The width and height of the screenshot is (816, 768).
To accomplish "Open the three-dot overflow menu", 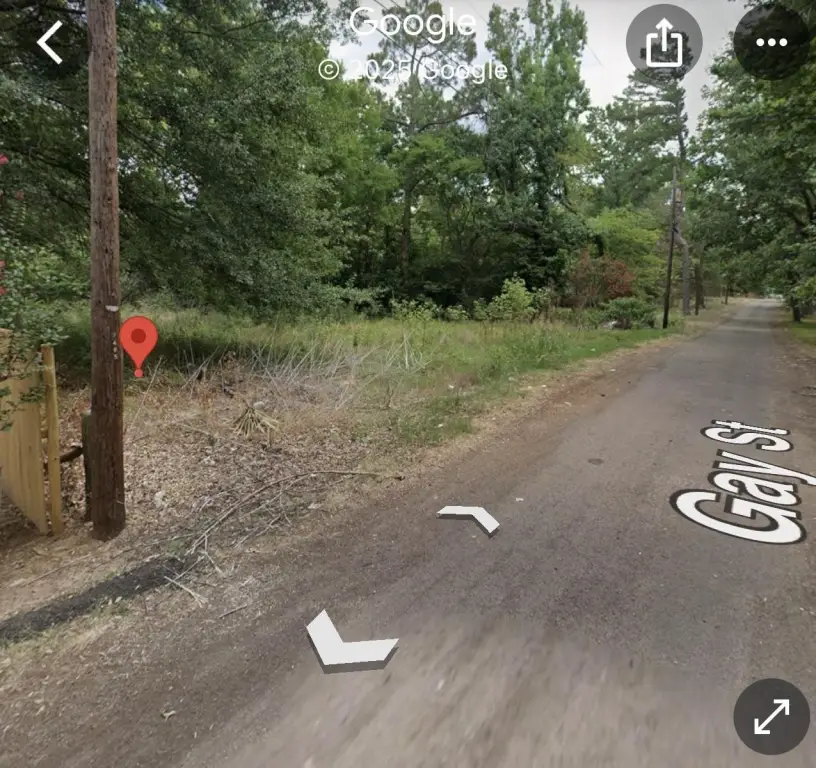I will (771, 42).
